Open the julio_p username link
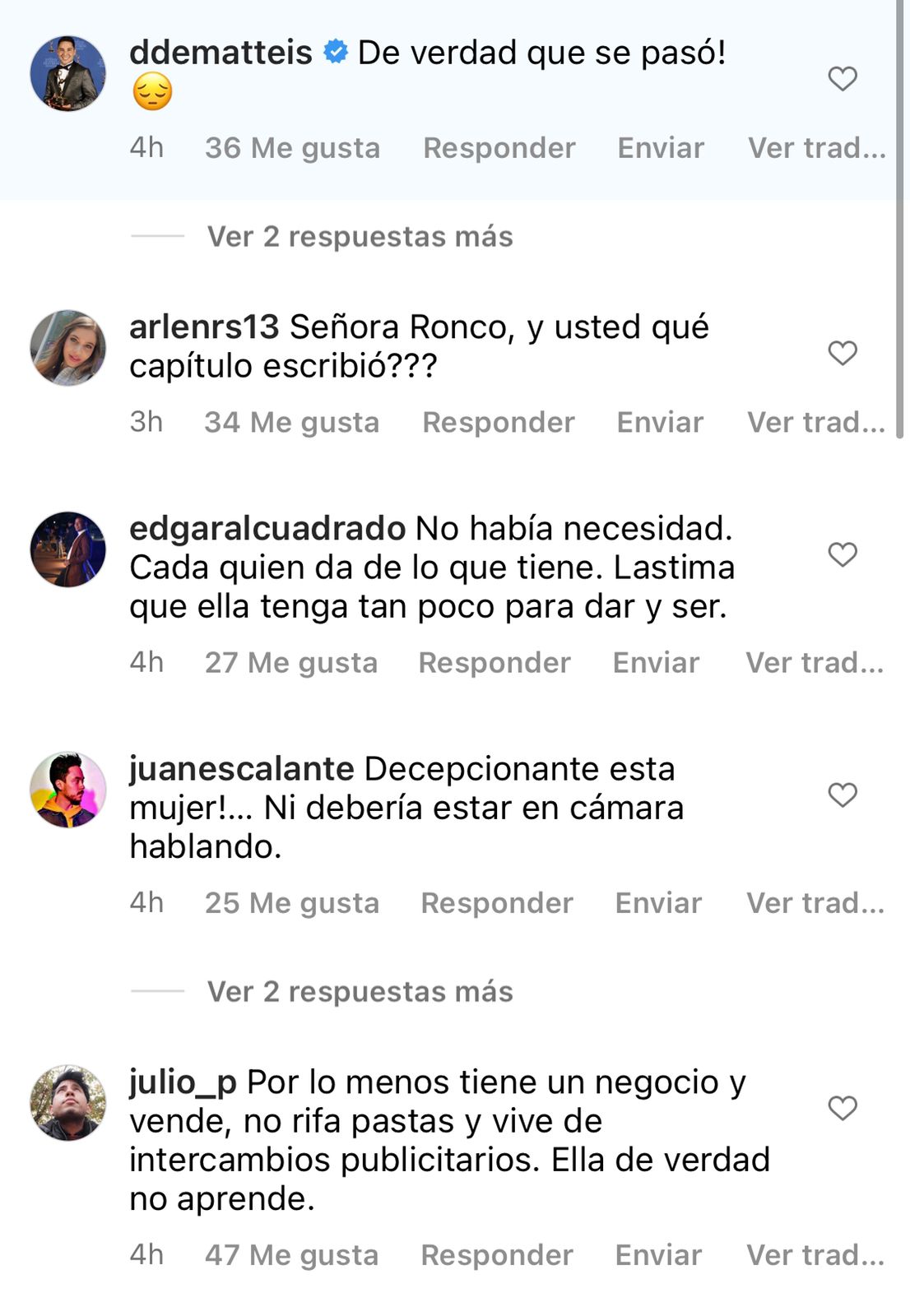 (183, 1082)
